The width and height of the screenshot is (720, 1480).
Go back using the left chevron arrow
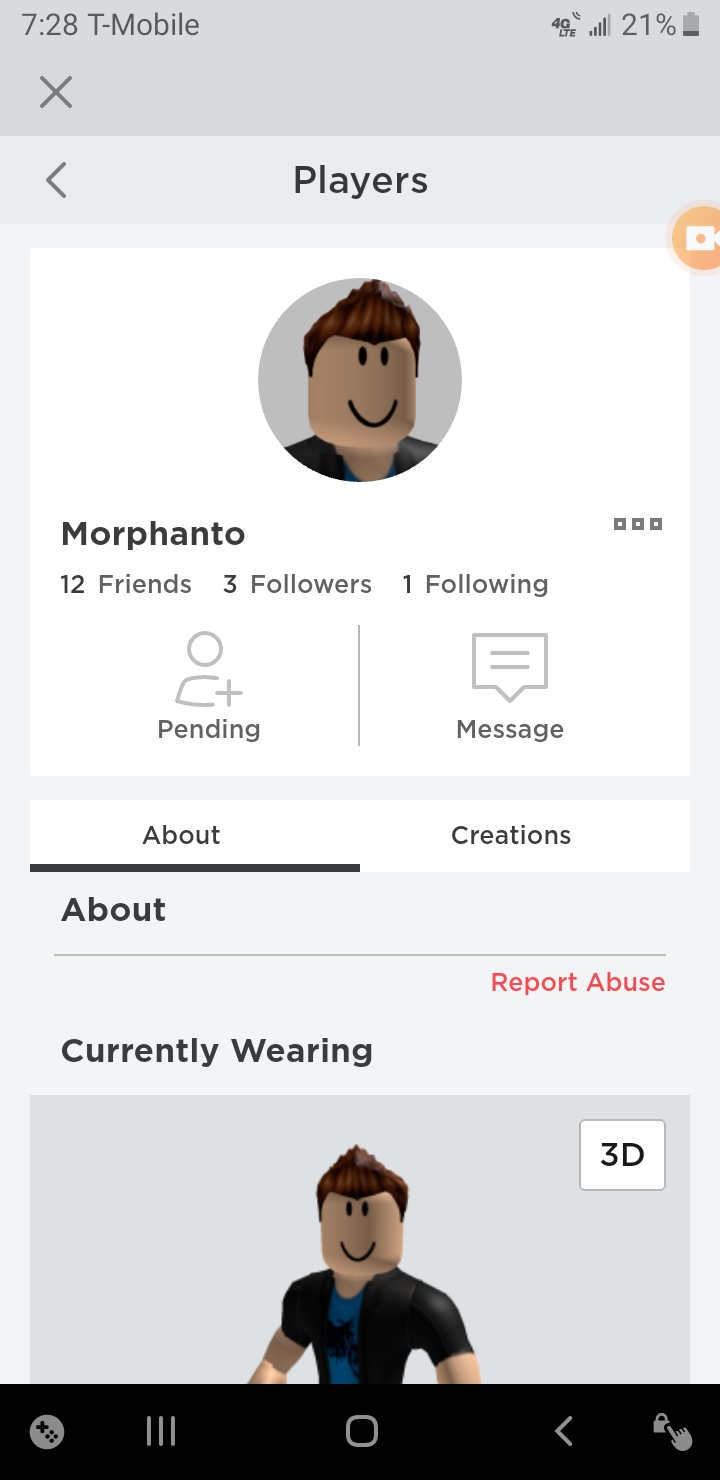55,180
